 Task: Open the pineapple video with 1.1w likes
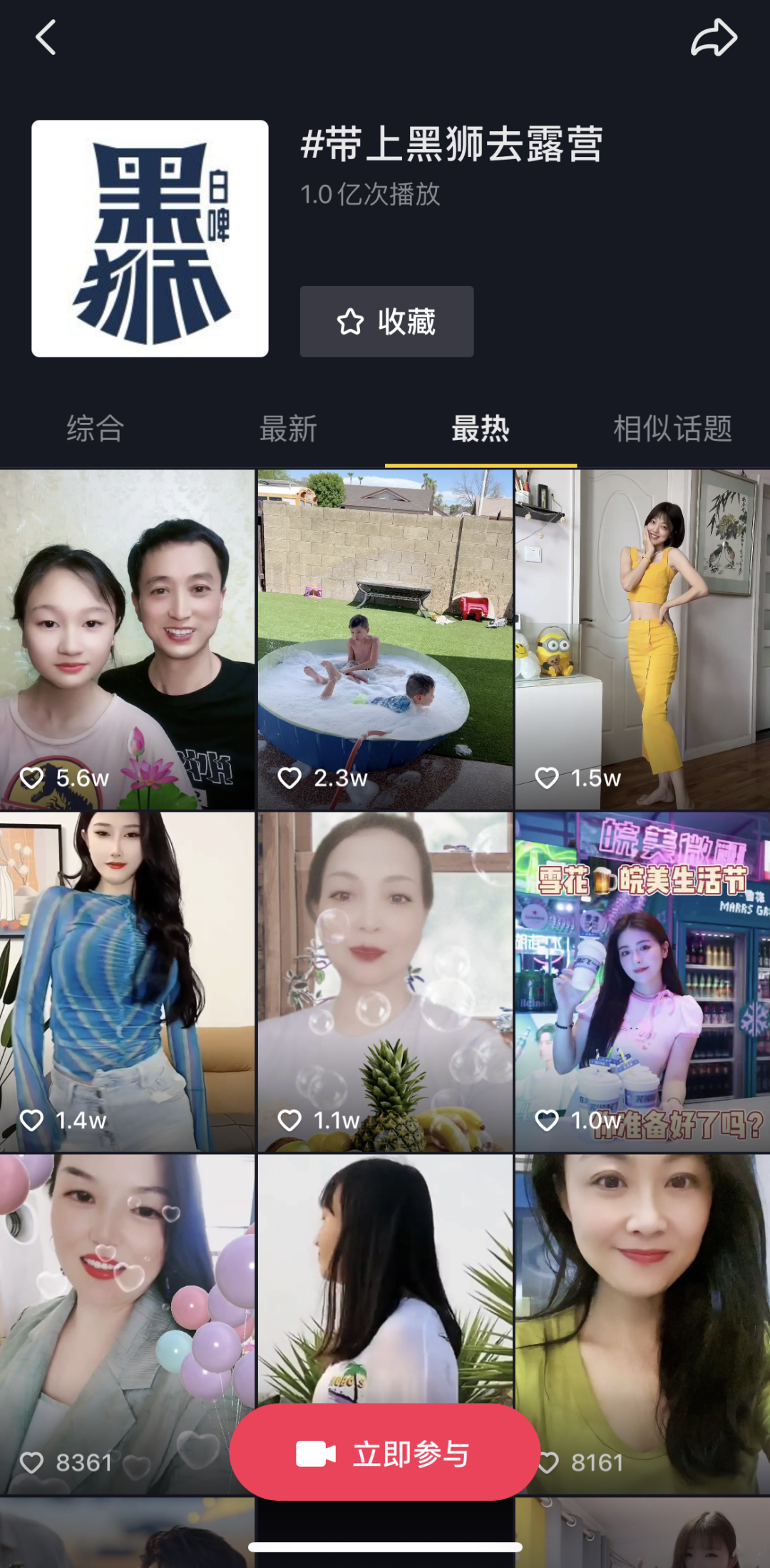385,981
